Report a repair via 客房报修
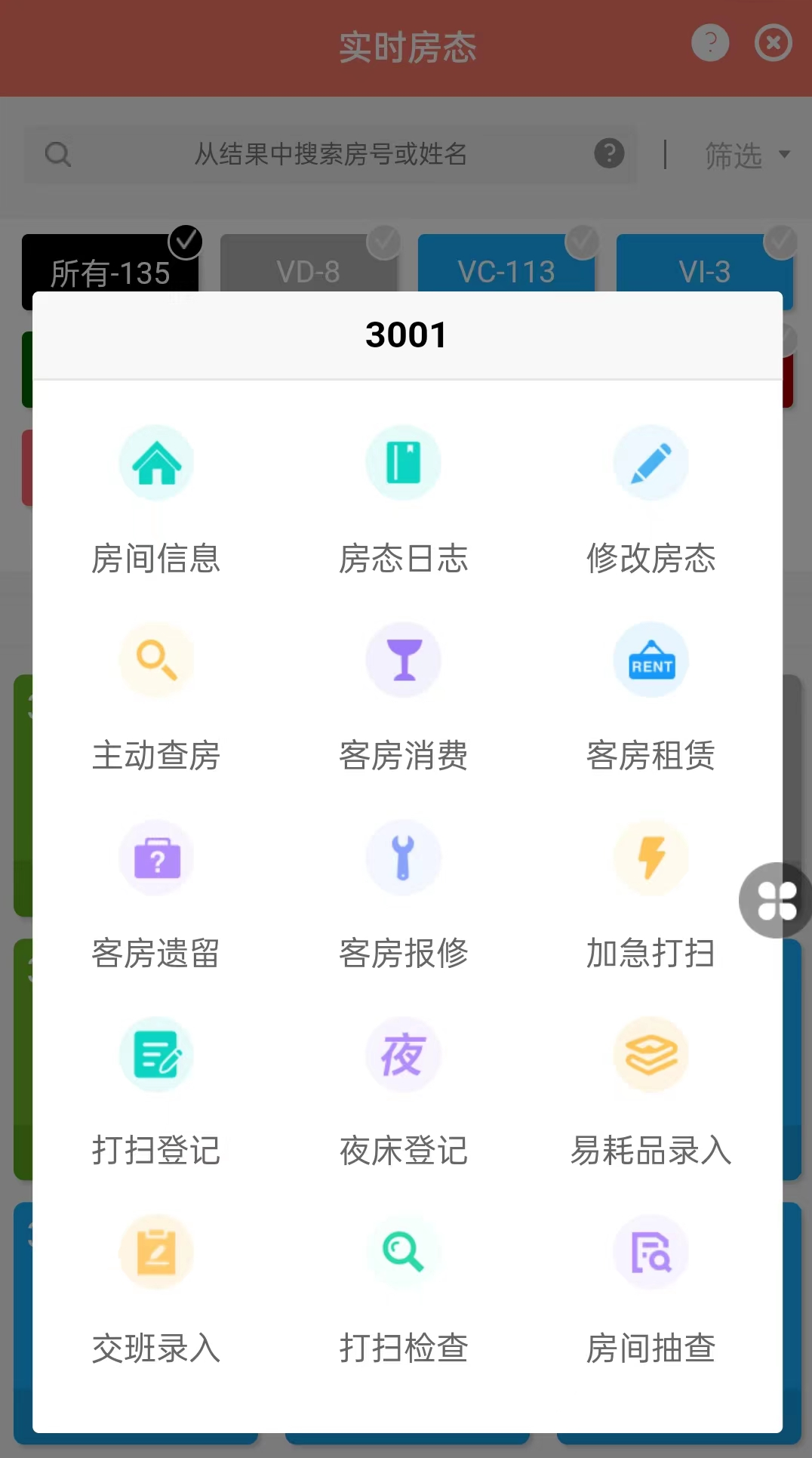Image resolution: width=812 pixels, height=1458 pixels. (404, 894)
